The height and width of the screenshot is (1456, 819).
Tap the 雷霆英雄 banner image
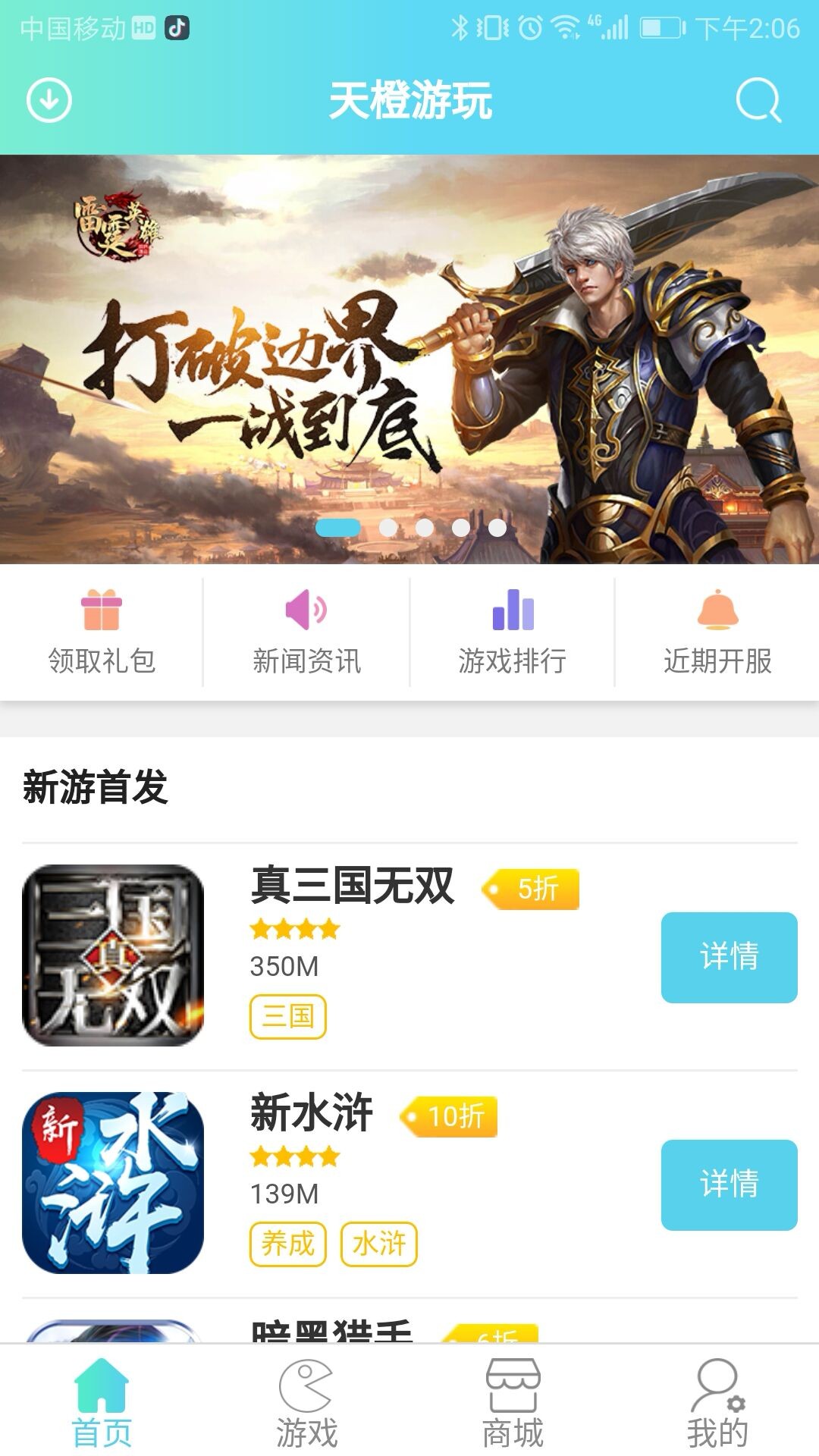tap(409, 356)
